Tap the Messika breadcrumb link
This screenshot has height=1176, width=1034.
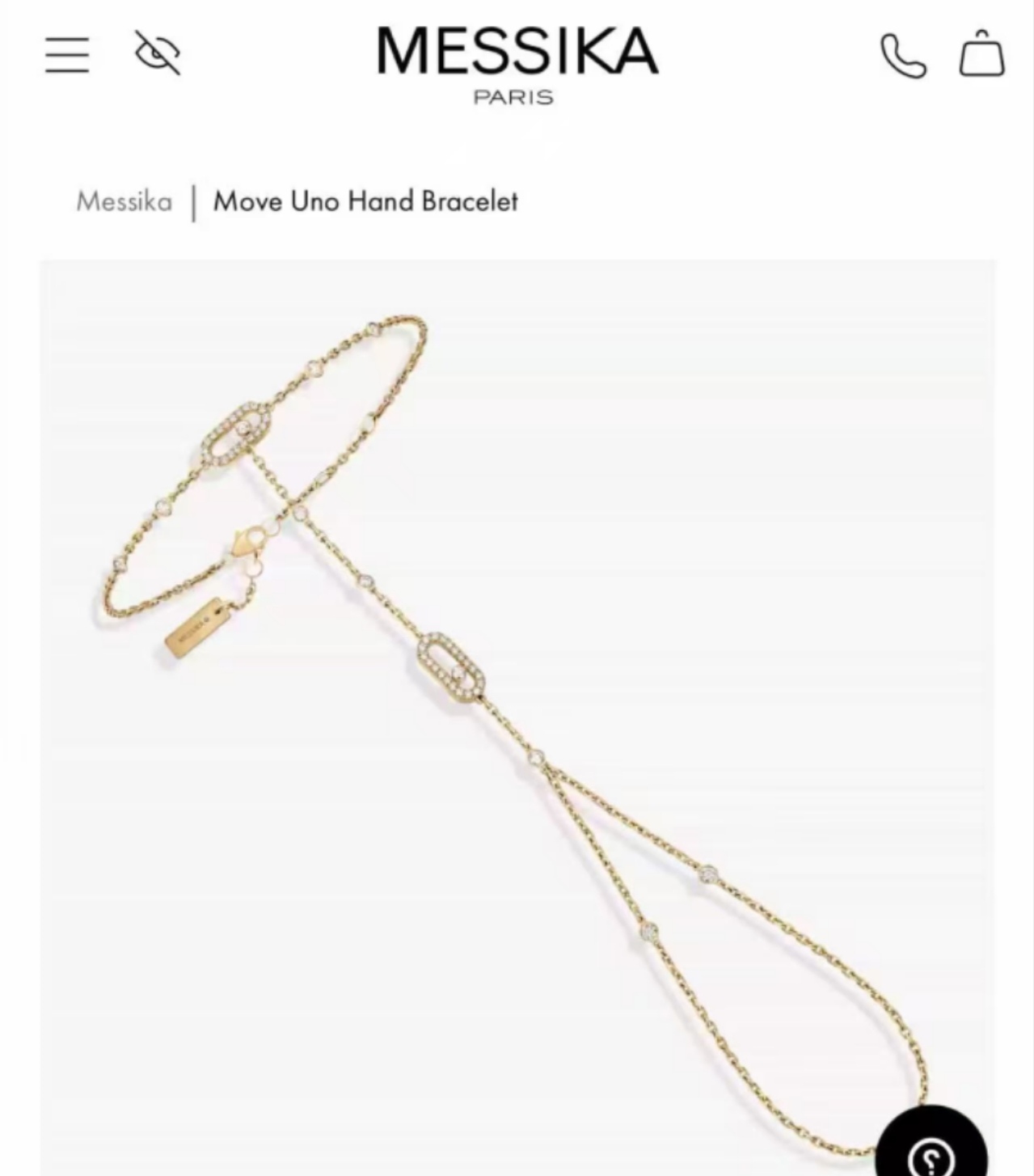pos(125,201)
